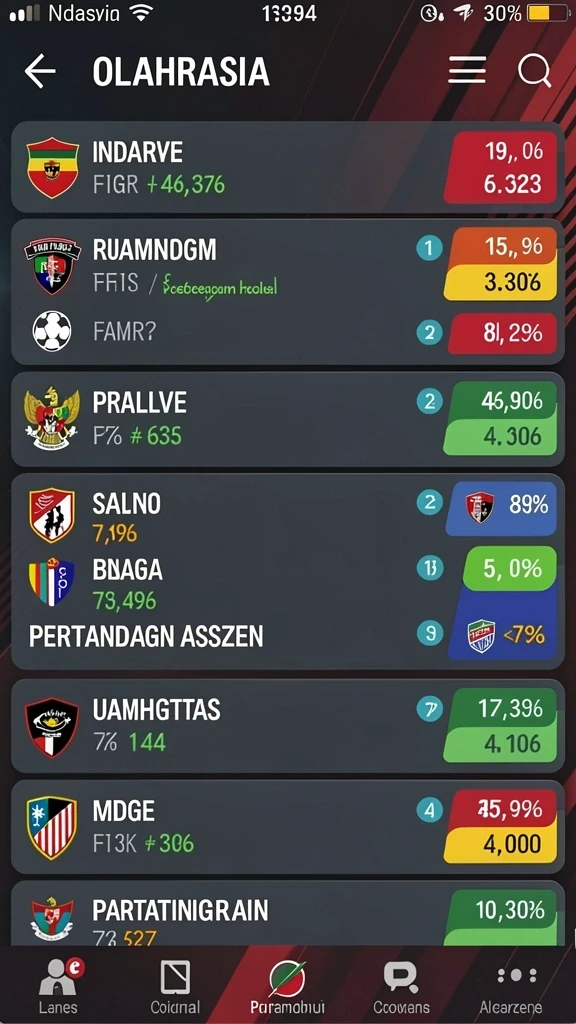This screenshot has height=1024, width=576.
Task: Switch to the Lanes tab
Action: (x=58, y=986)
